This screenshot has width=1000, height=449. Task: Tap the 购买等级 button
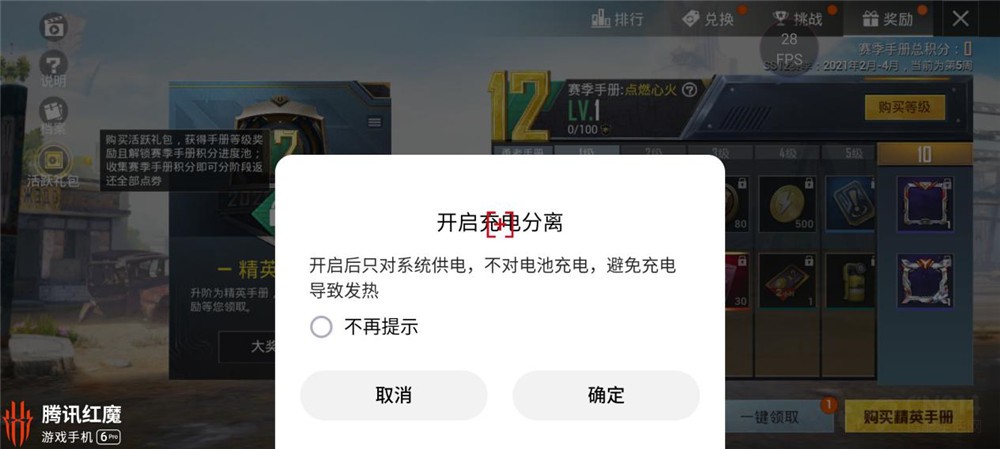click(904, 106)
